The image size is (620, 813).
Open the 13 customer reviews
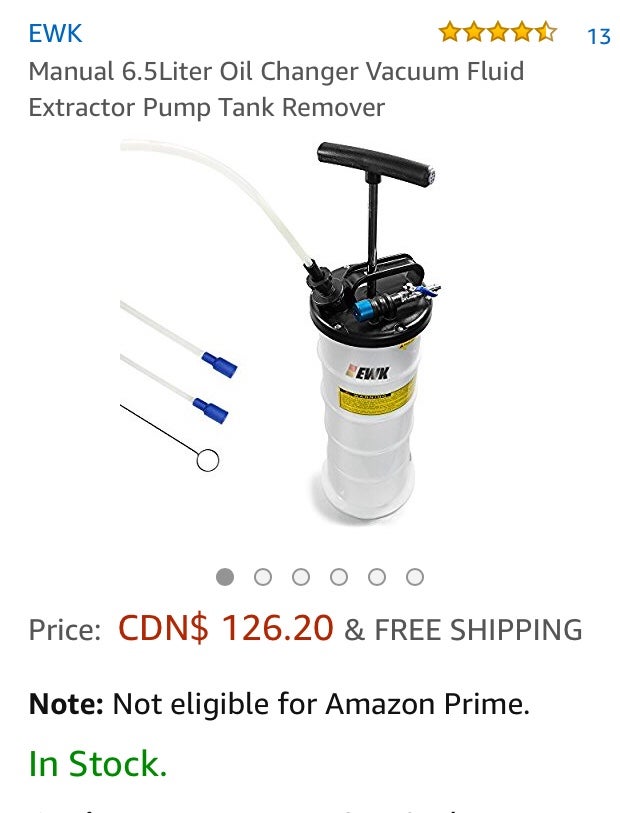[x=598, y=37]
